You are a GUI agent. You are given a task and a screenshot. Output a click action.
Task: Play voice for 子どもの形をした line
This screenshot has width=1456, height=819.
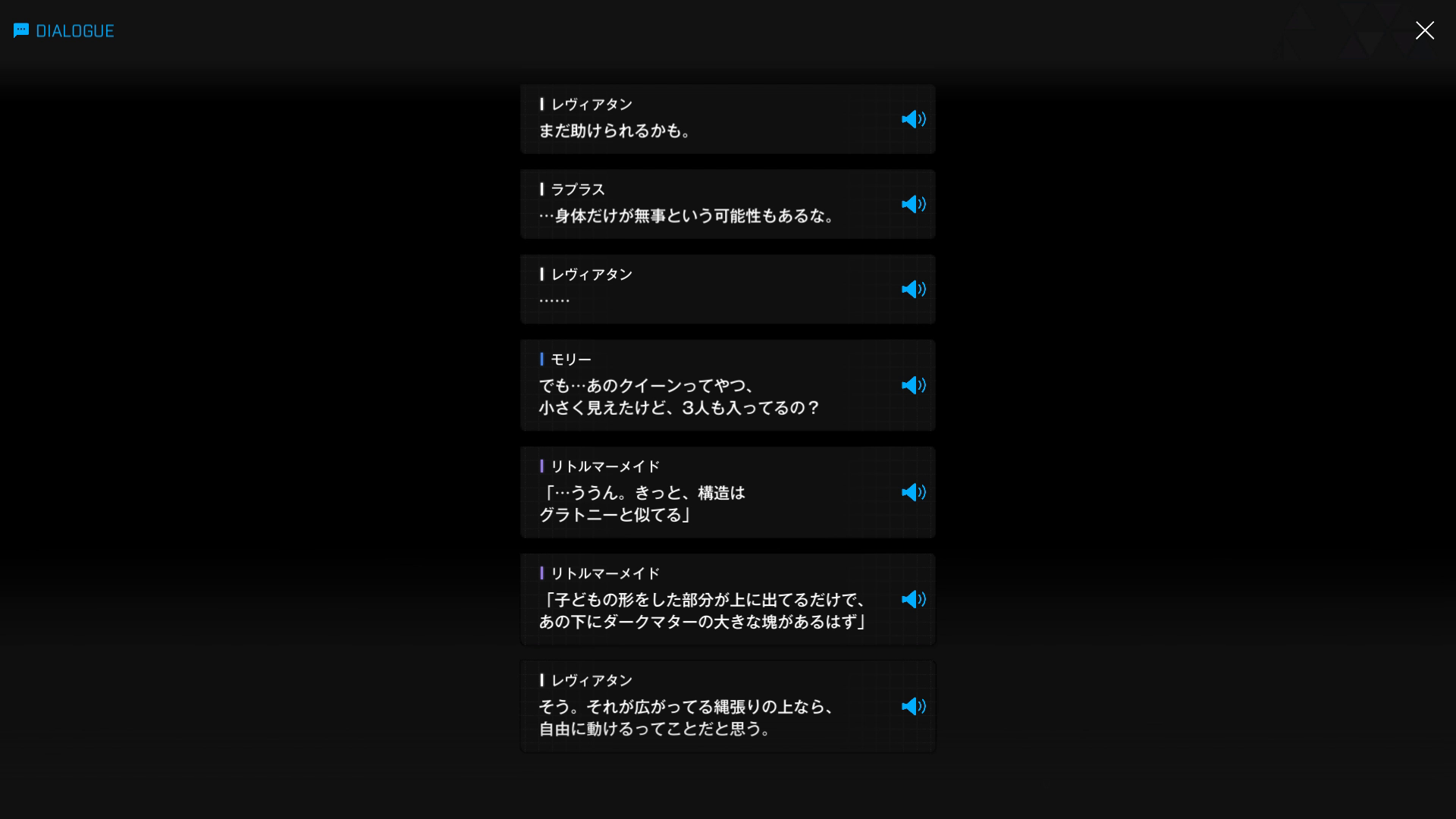click(x=913, y=599)
